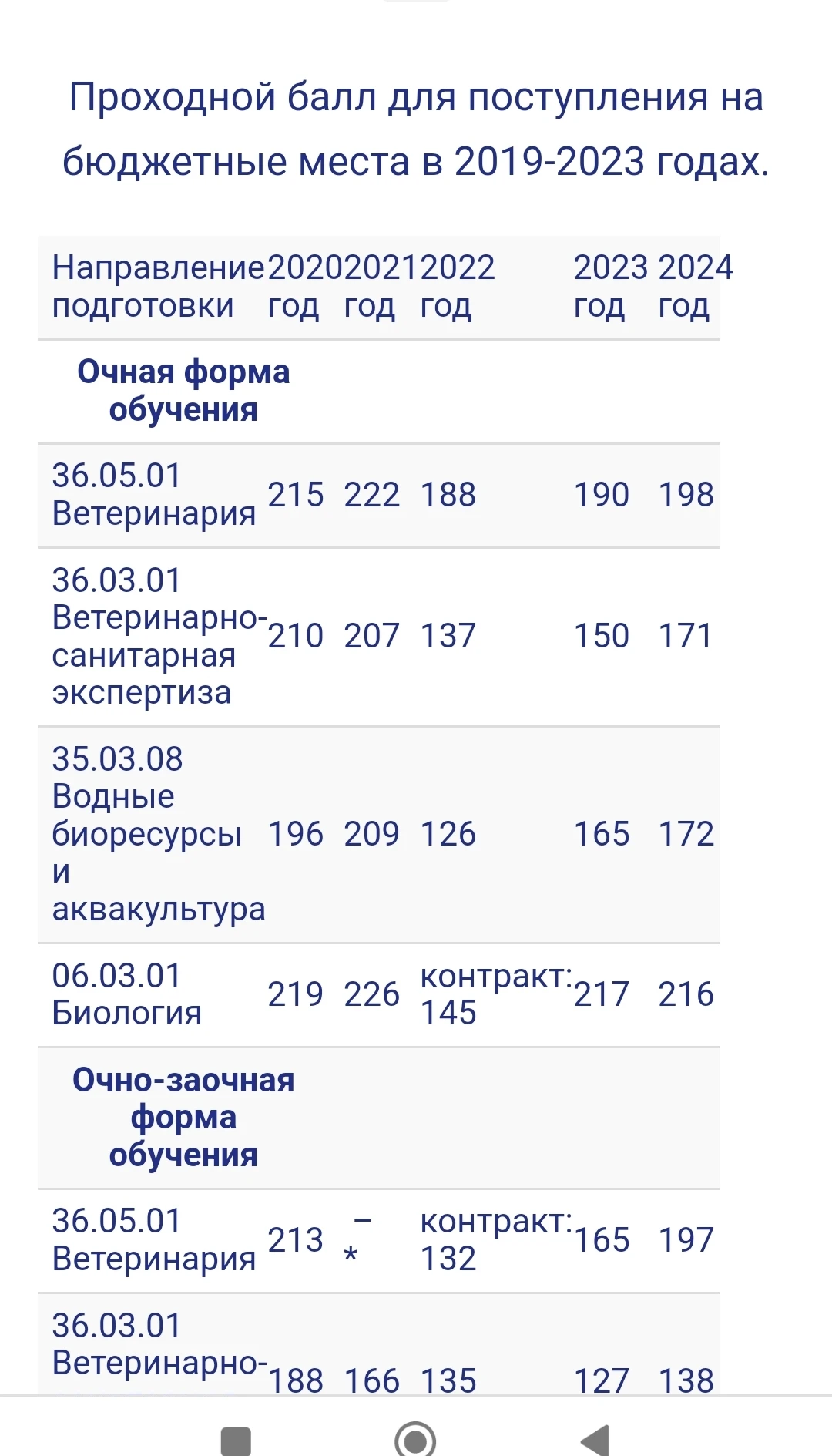Screen dimensions: 832x1456
Task: Go back using the system back button
Action: pyautogui.click(x=595, y=1438)
